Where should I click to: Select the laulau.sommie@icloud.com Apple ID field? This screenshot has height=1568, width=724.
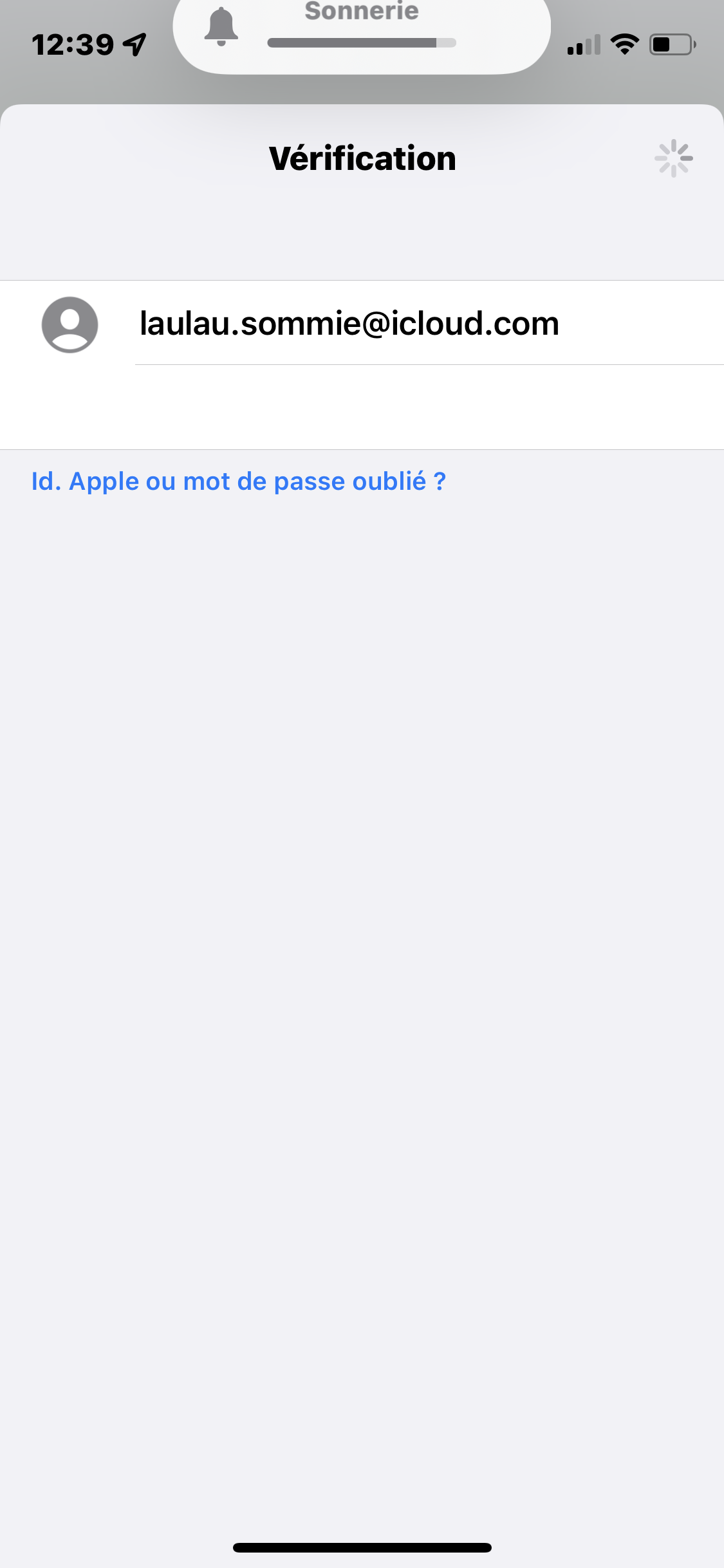point(429,323)
